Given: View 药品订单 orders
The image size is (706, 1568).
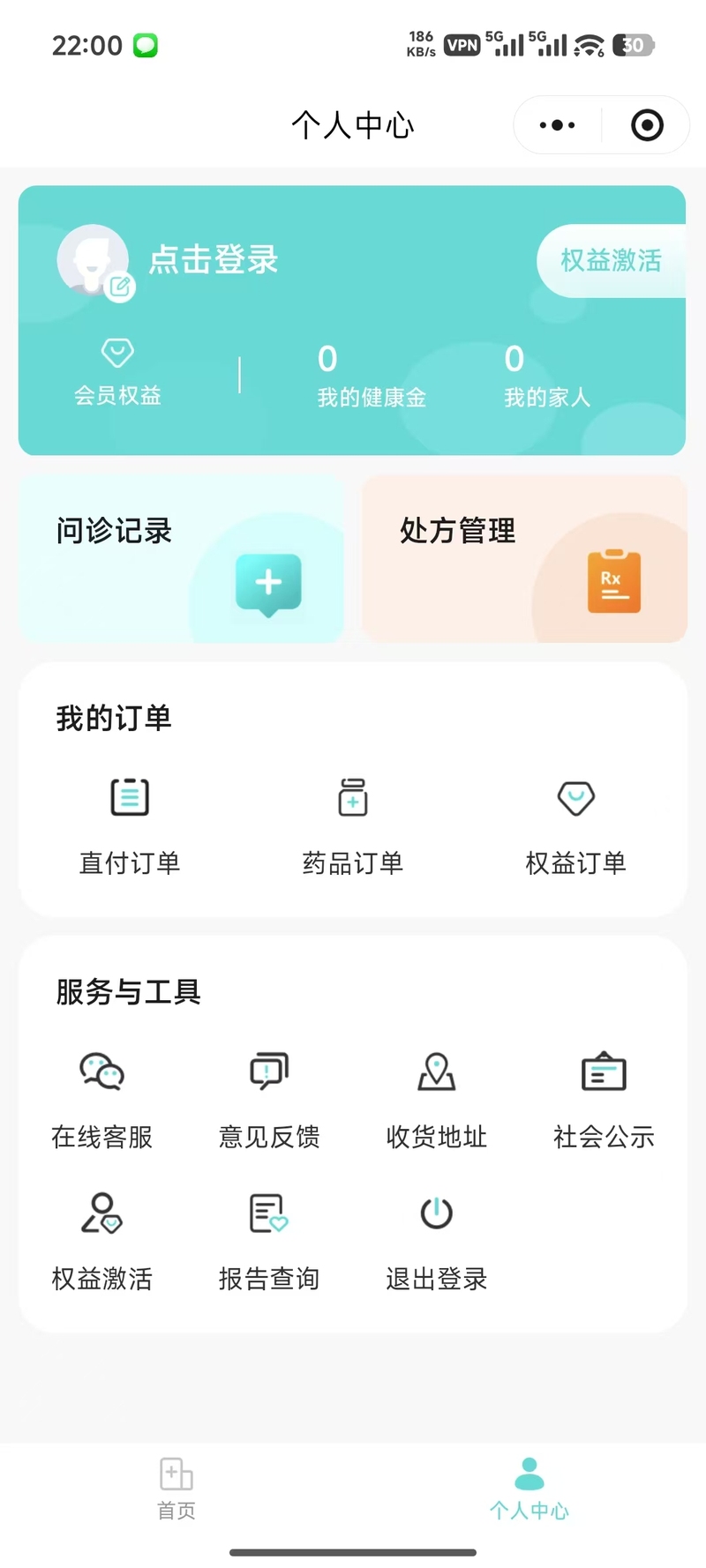Looking at the screenshot, I should (353, 826).
